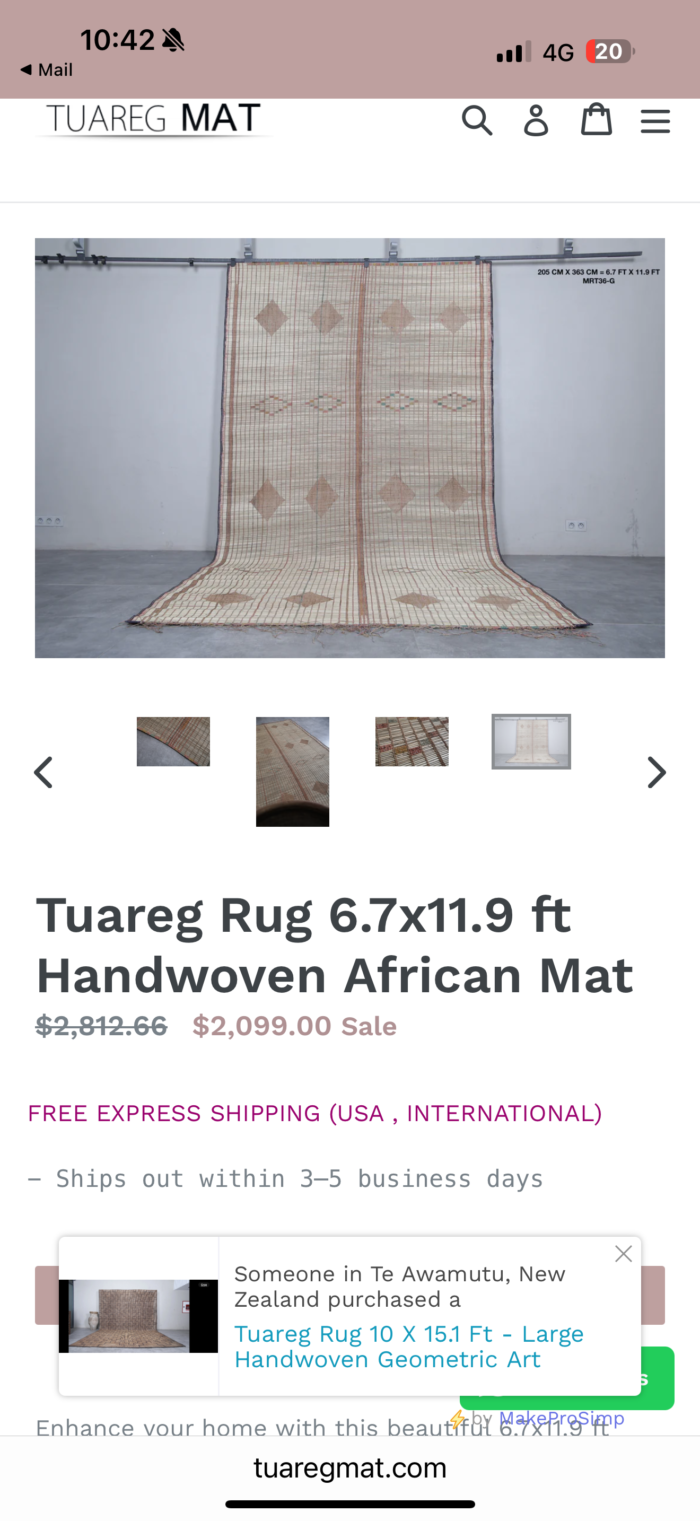Return to the Mail app

47,70
